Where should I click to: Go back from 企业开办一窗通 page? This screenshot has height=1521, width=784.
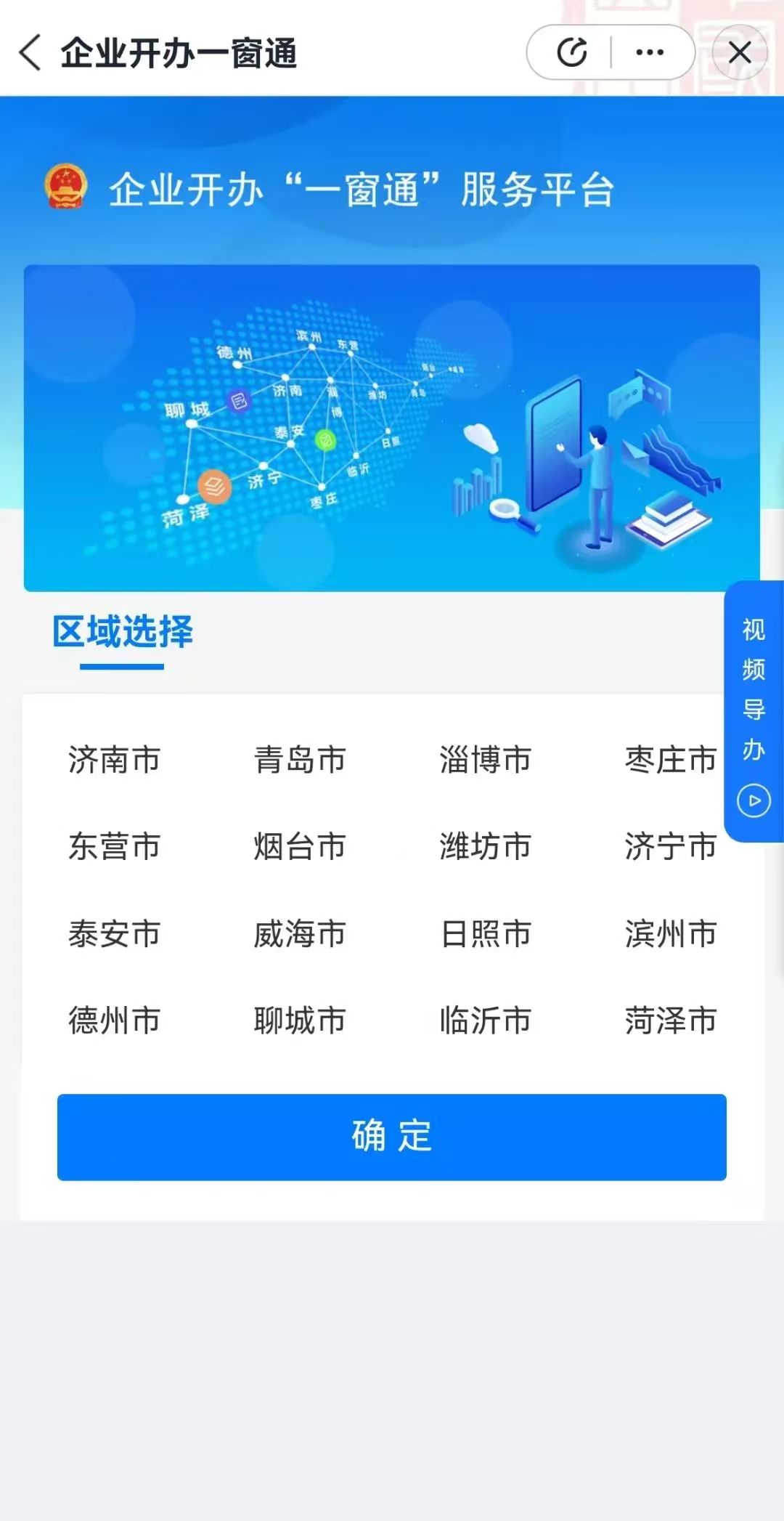pos(30,53)
